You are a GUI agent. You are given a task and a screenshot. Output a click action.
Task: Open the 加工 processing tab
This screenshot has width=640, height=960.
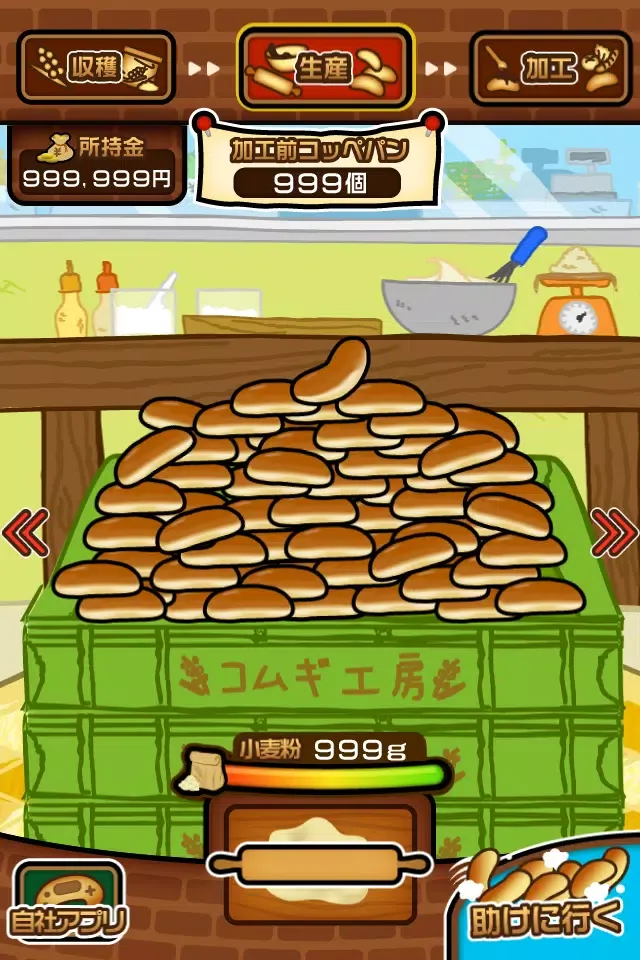[551, 67]
